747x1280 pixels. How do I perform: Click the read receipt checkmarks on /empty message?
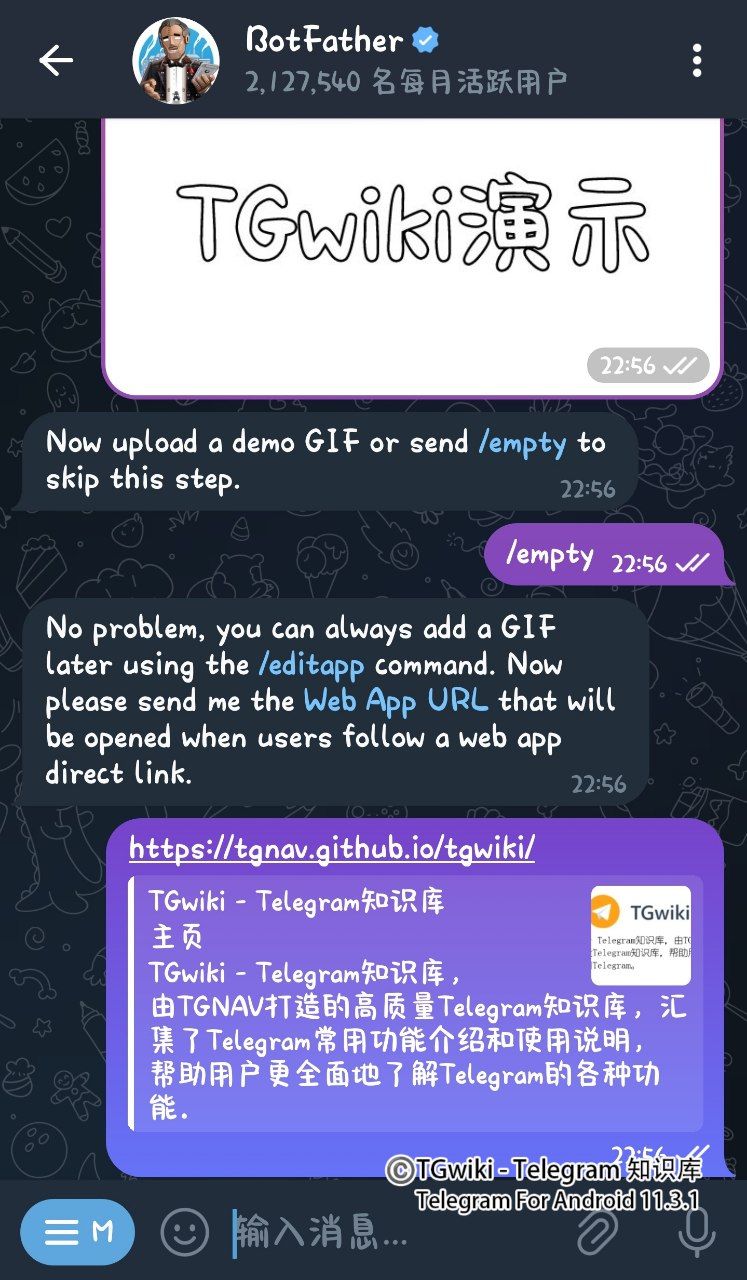tap(689, 563)
